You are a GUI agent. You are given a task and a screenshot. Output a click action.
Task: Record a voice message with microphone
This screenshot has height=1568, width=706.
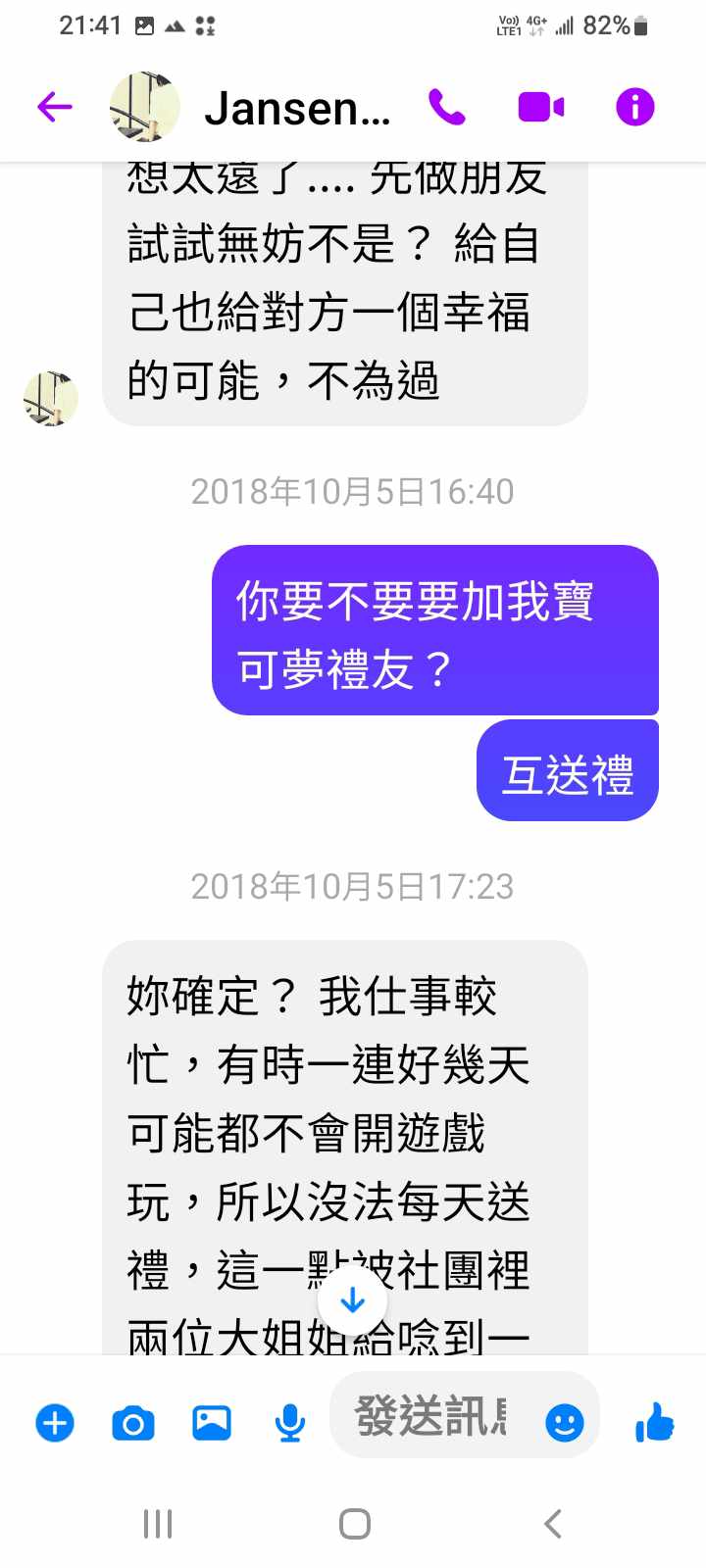click(x=289, y=1422)
